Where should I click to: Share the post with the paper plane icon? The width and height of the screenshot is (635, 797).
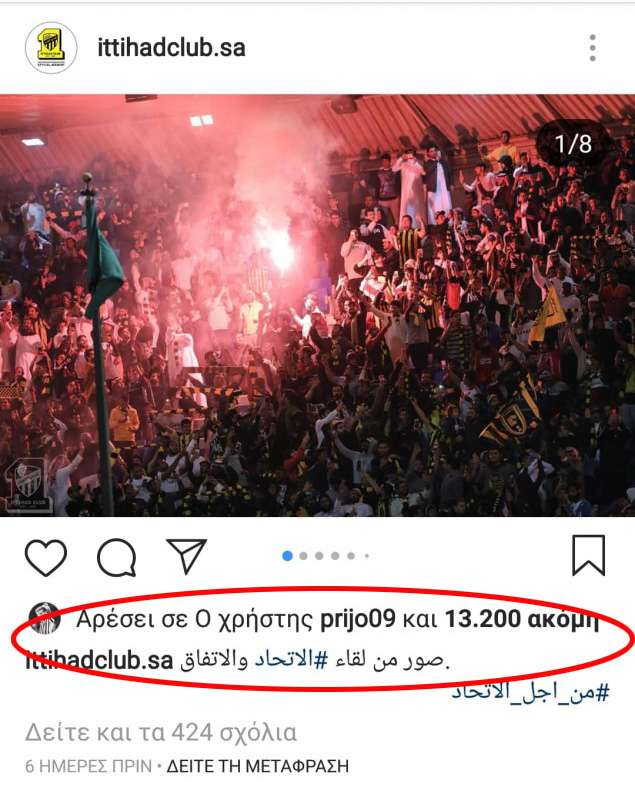pyautogui.click(x=185, y=556)
